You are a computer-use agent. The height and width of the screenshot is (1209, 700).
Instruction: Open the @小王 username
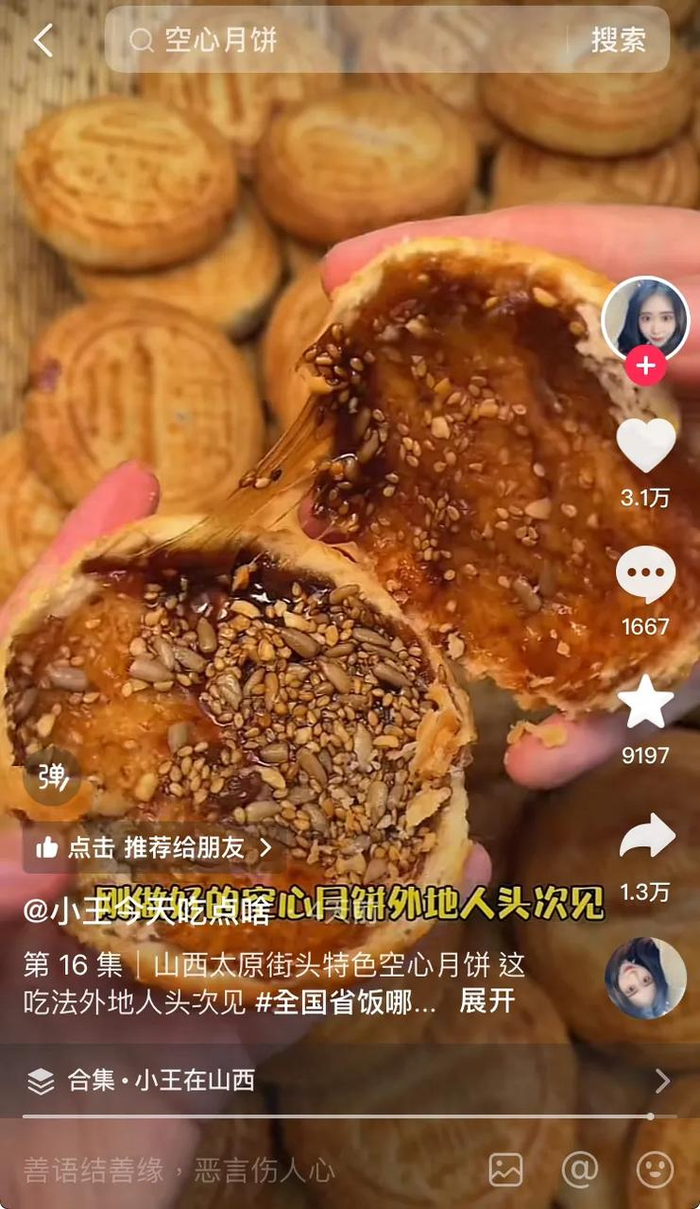[x=147, y=909]
